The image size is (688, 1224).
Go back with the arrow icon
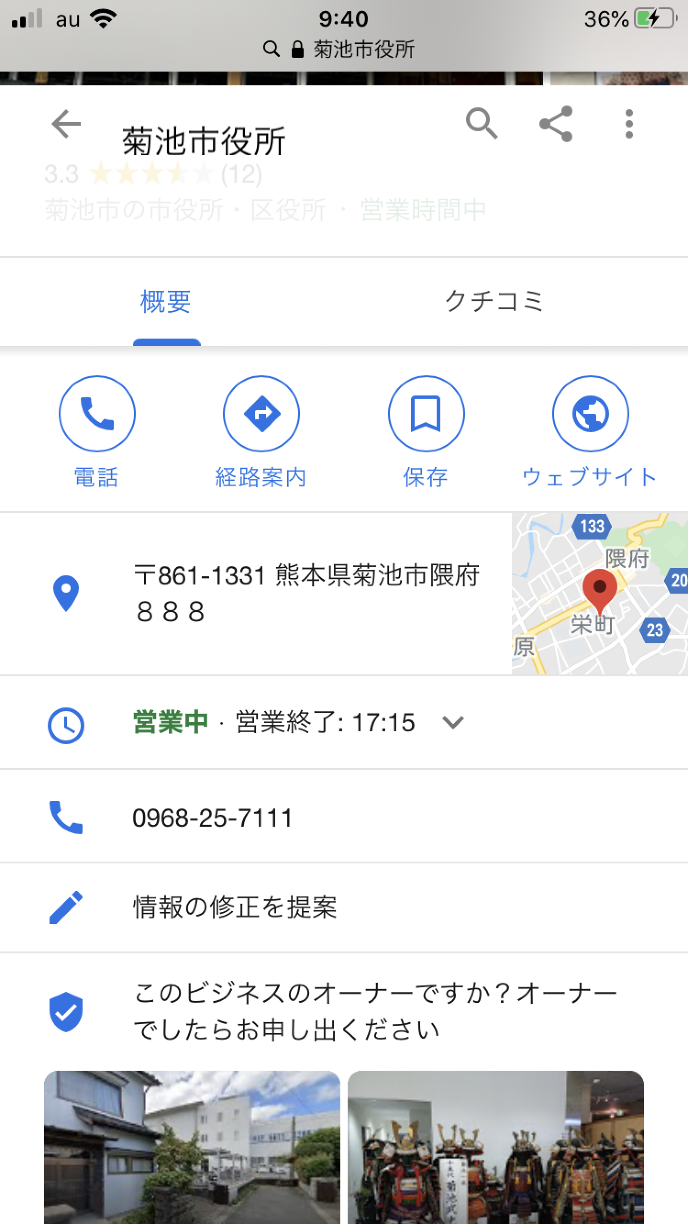point(66,125)
